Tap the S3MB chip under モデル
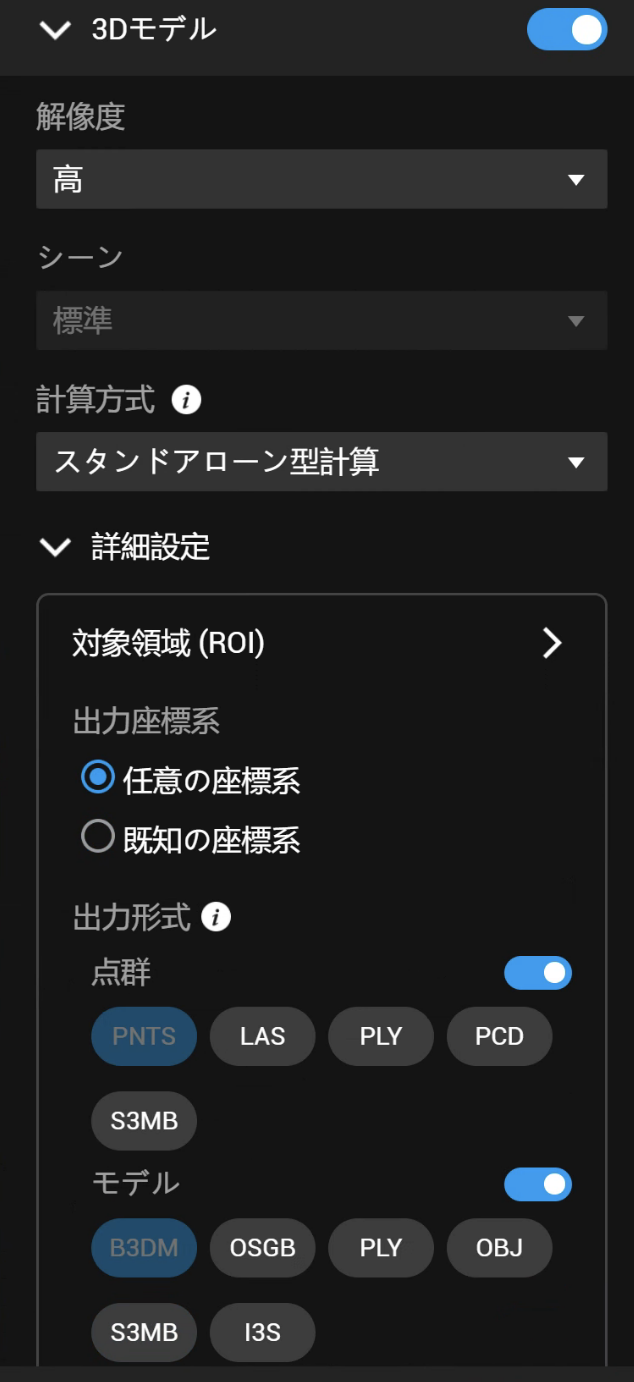 144,1332
